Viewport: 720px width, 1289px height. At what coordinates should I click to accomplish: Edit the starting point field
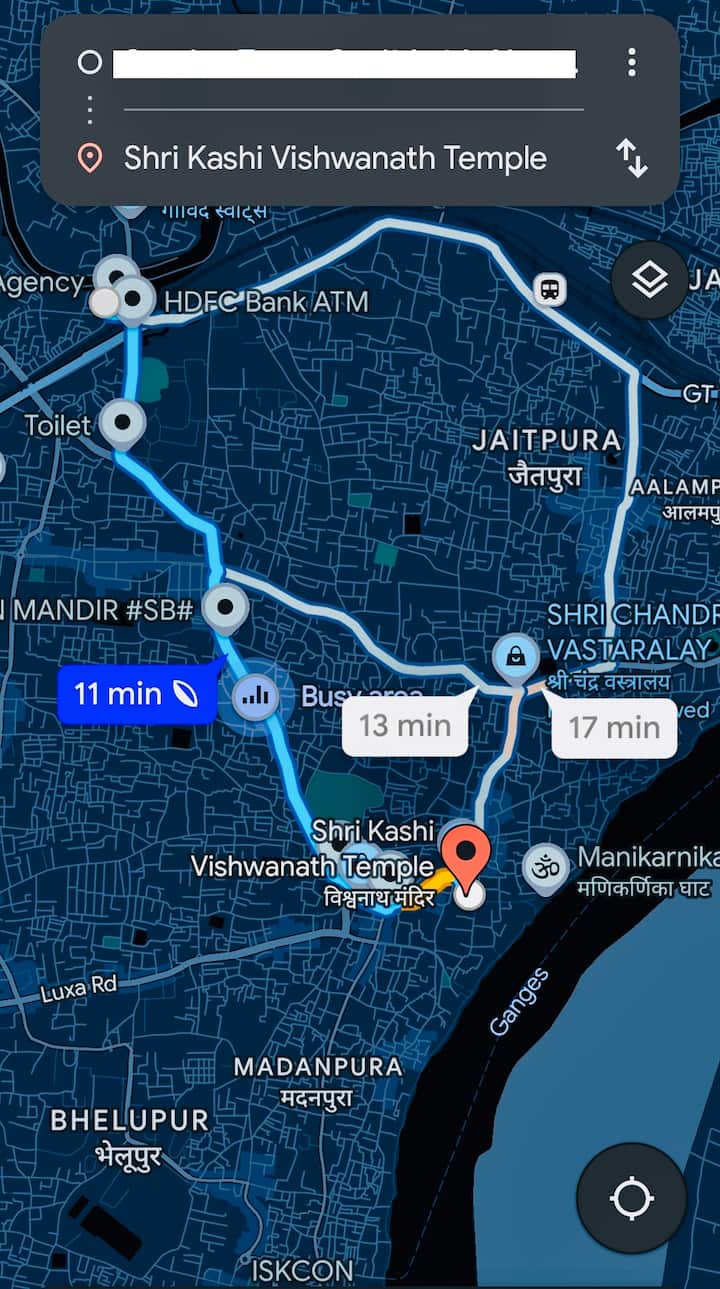click(x=345, y=63)
